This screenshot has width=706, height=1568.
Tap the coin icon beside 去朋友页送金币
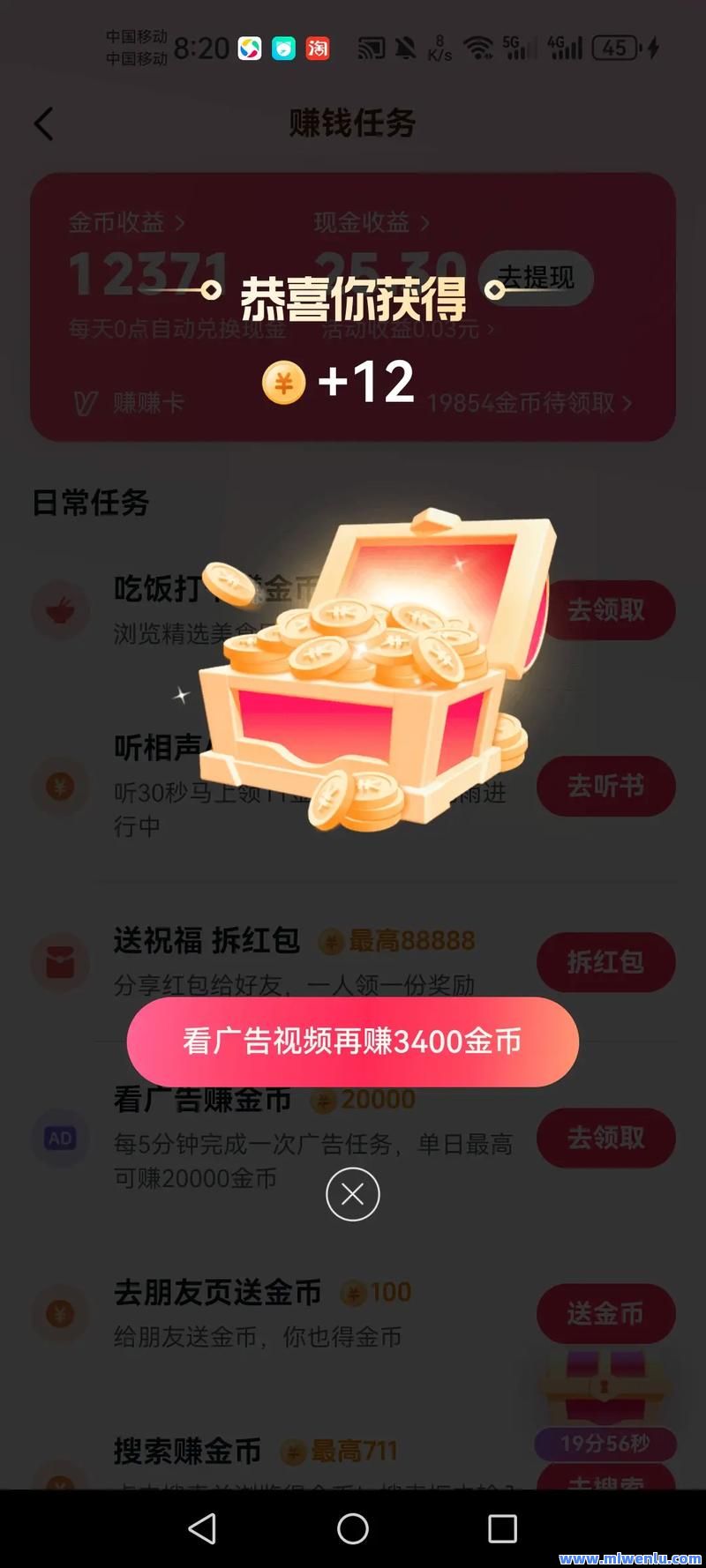pos(59,1314)
